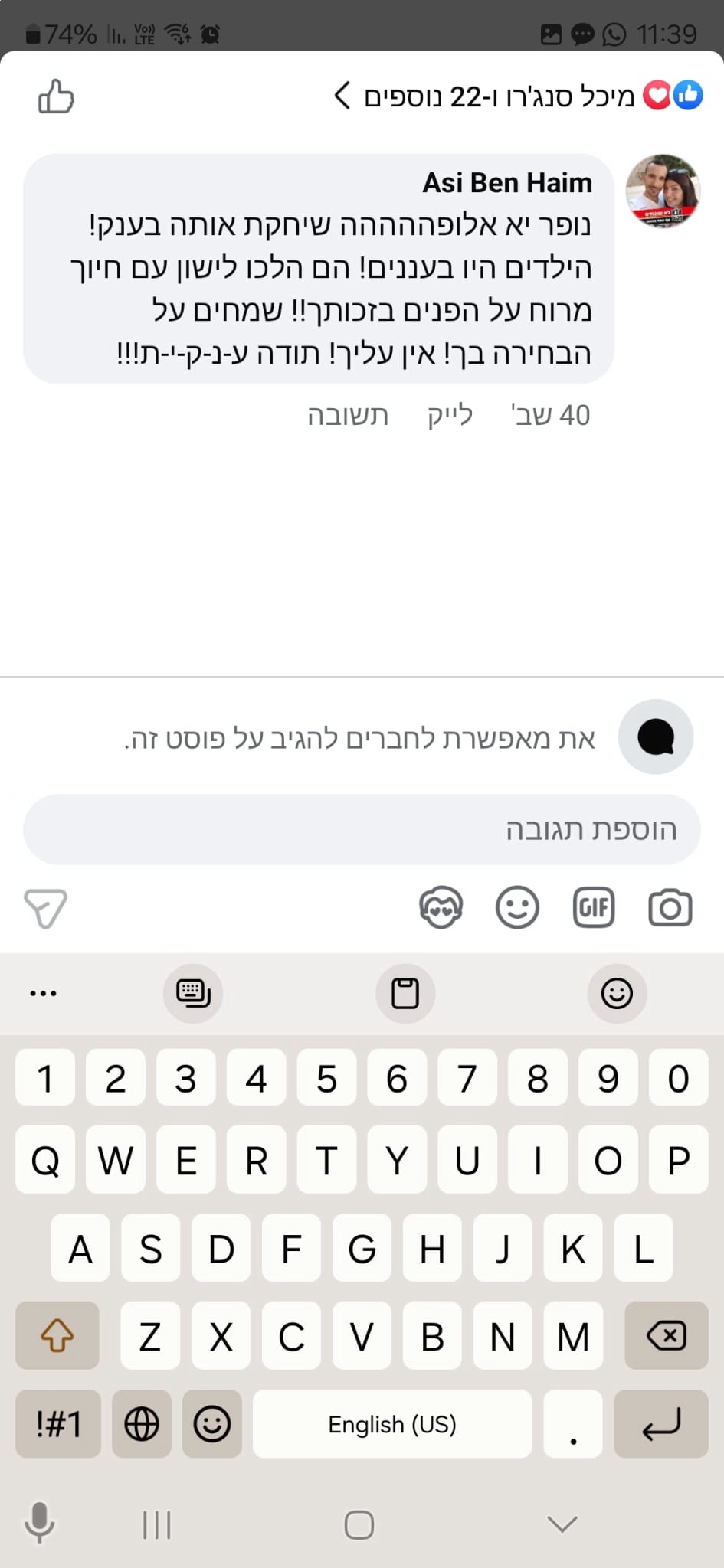Toggle uppercase with the Shift key
The height and width of the screenshot is (1568, 724).
57,1336
